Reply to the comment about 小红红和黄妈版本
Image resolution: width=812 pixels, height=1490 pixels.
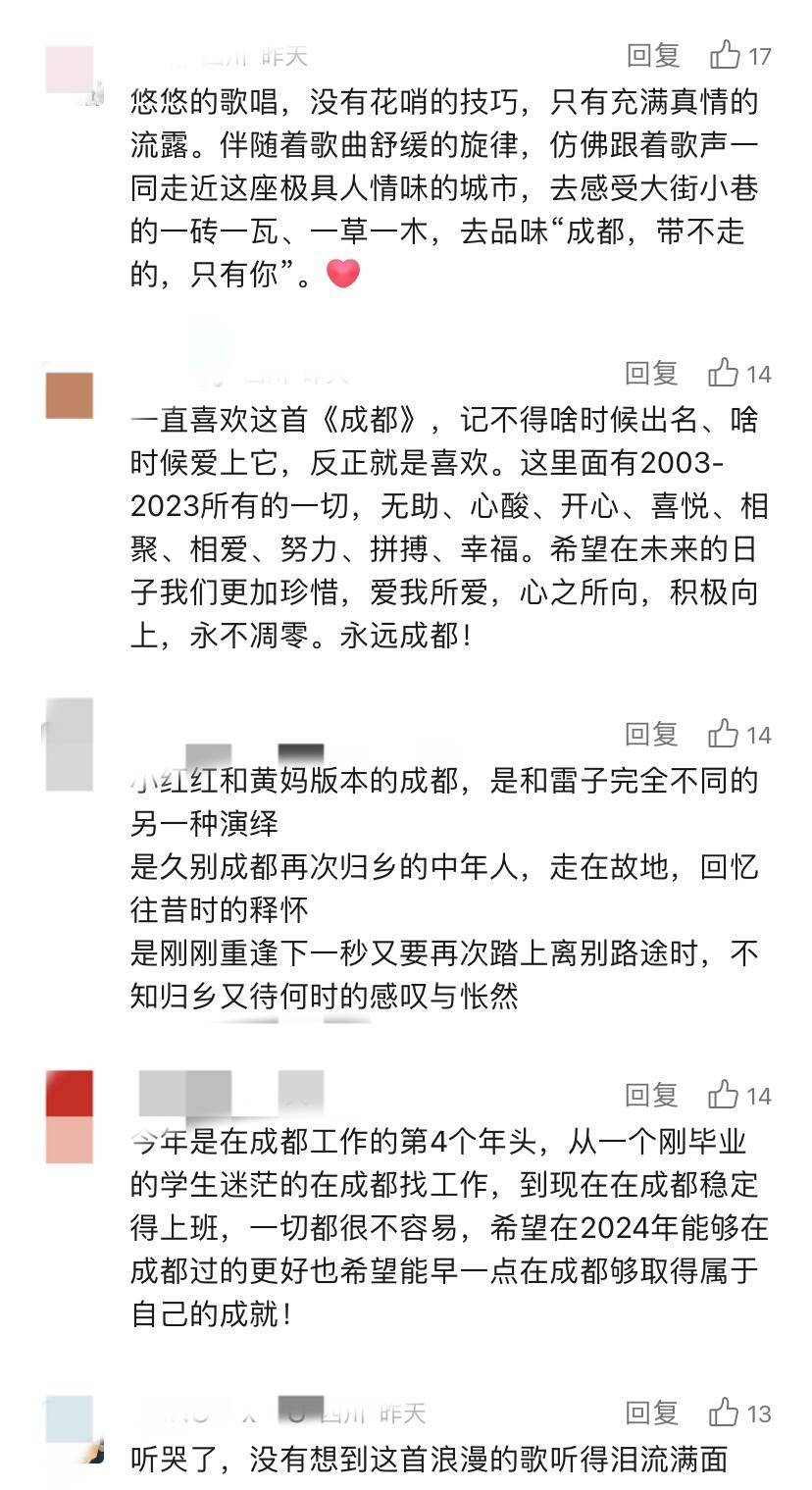pos(653,735)
